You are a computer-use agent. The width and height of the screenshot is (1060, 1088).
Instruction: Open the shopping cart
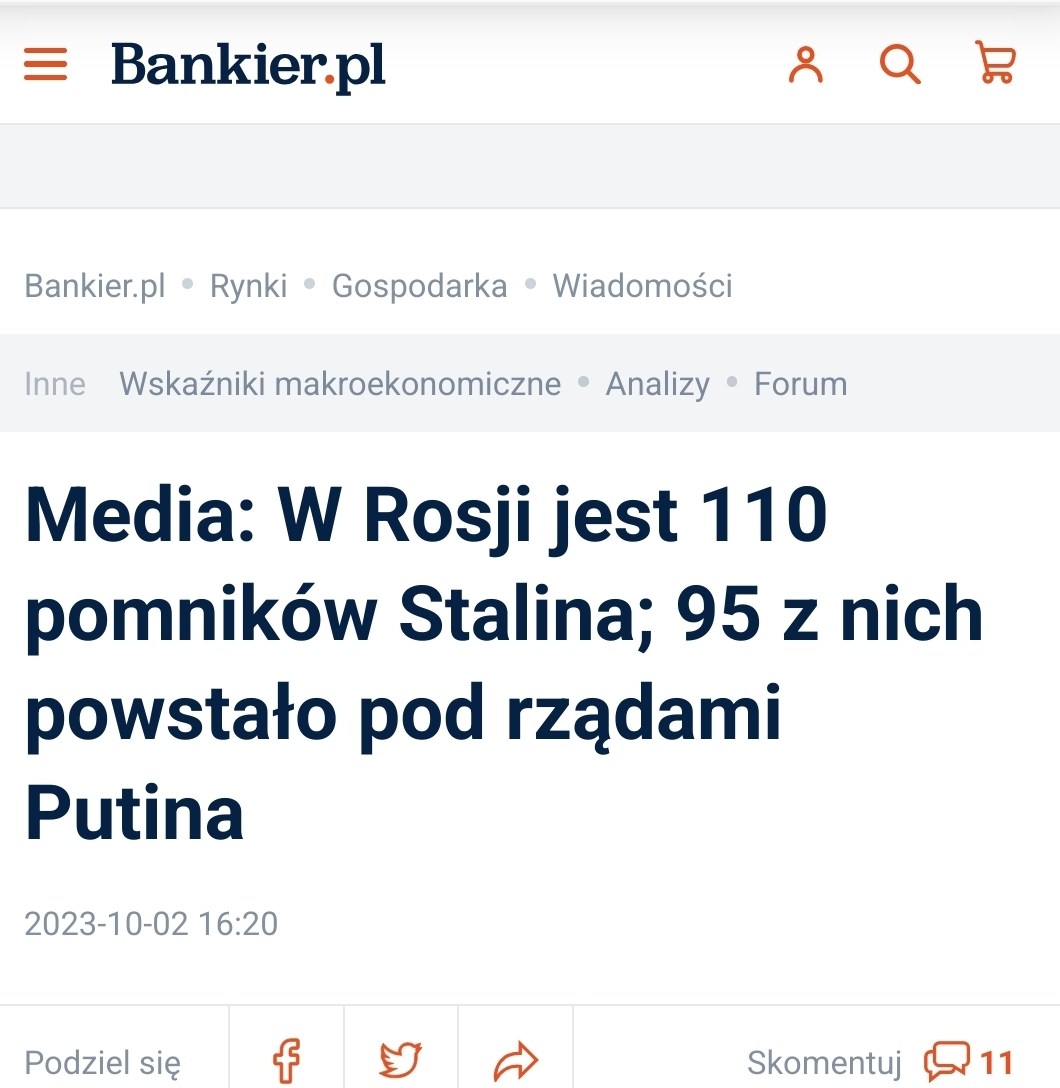tap(995, 63)
